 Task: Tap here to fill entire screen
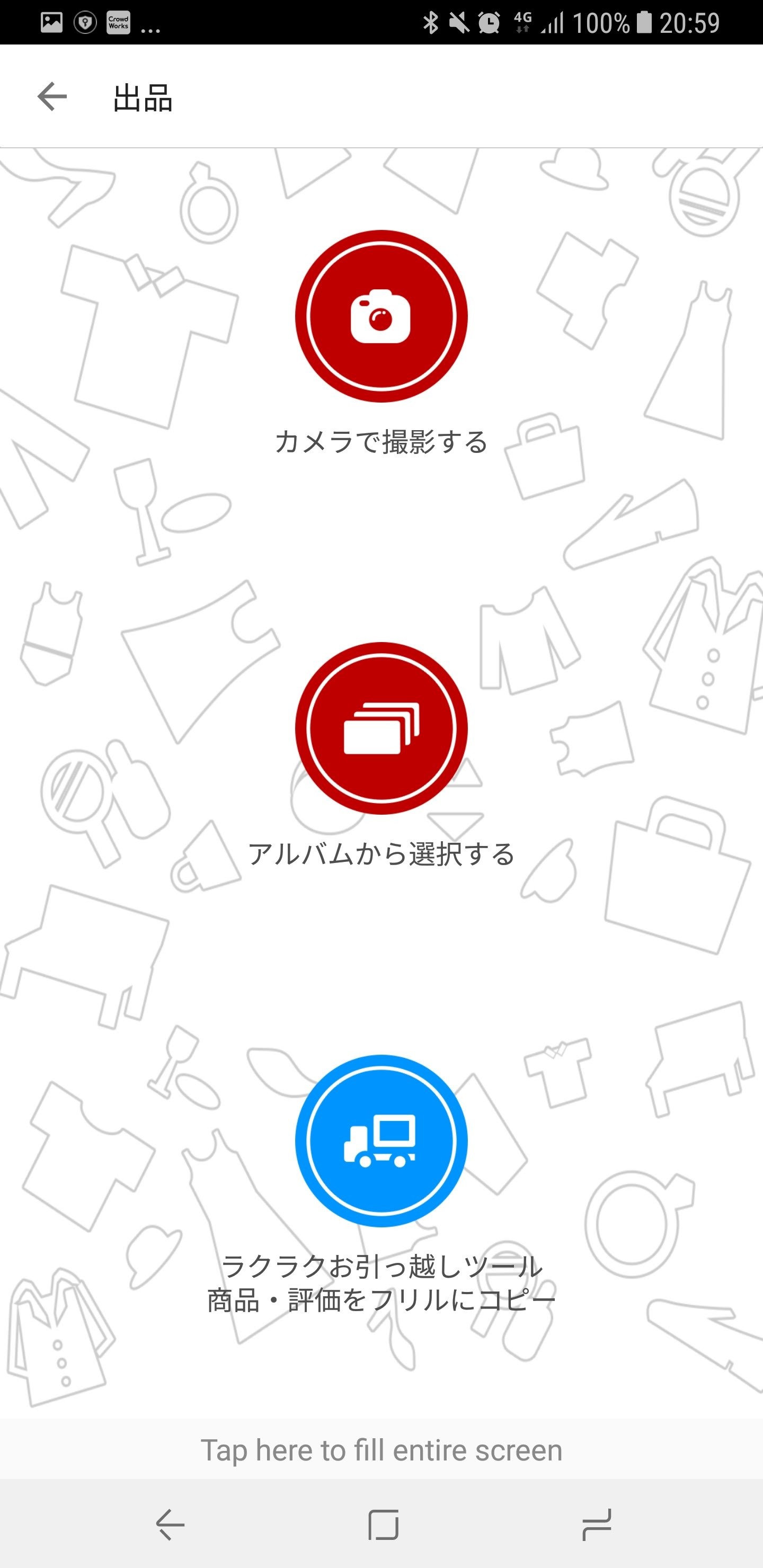(x=381, y=1450)
